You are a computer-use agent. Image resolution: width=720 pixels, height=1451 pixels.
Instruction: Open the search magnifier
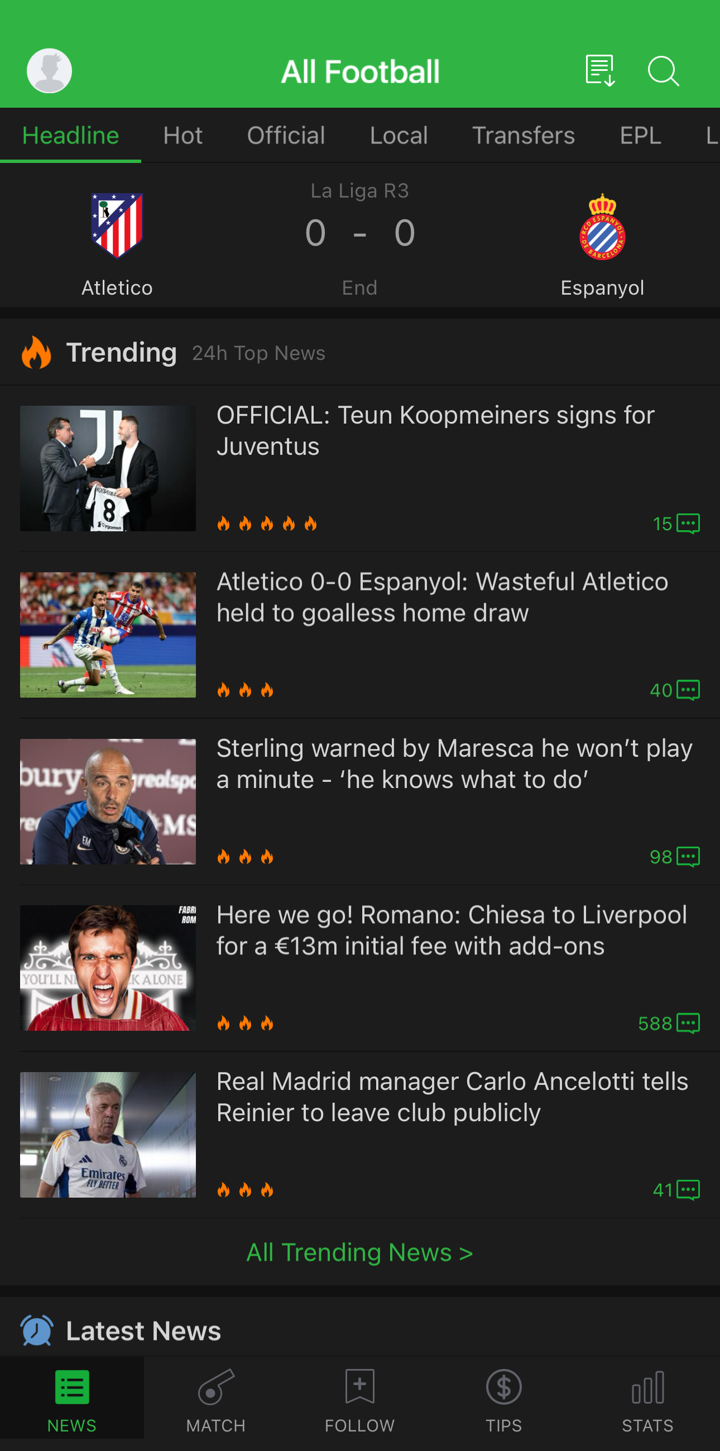(x=663, y=71)
